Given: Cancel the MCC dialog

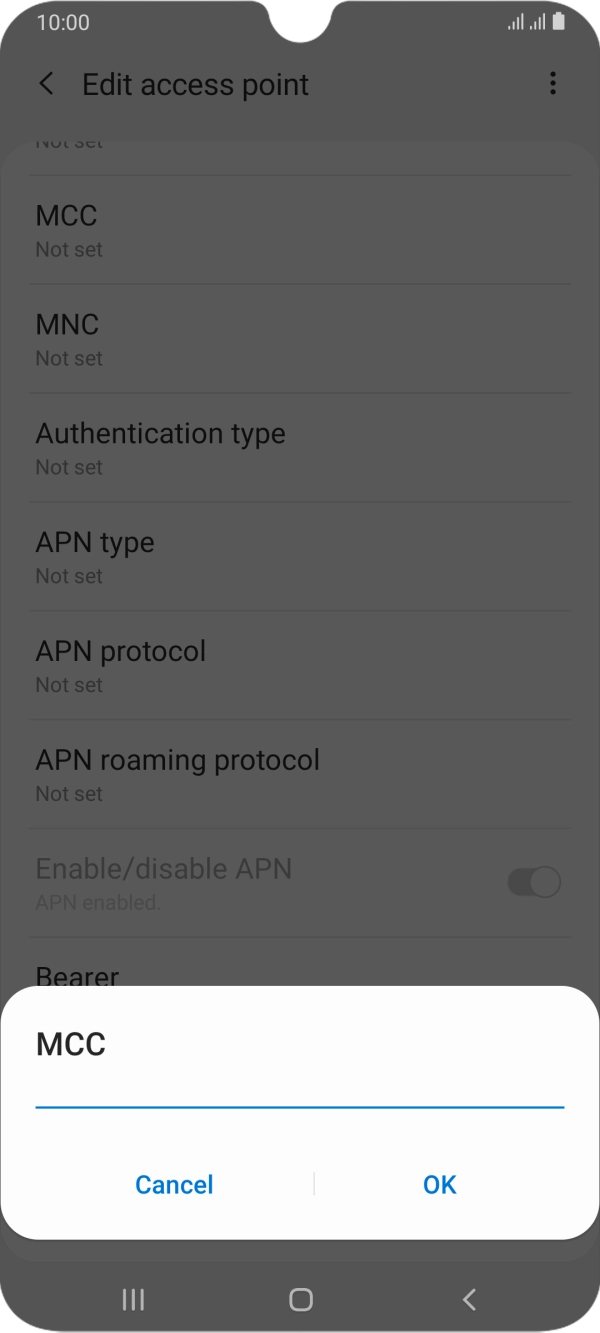Looking at the screenshot, I should [x=174, y=1184].
